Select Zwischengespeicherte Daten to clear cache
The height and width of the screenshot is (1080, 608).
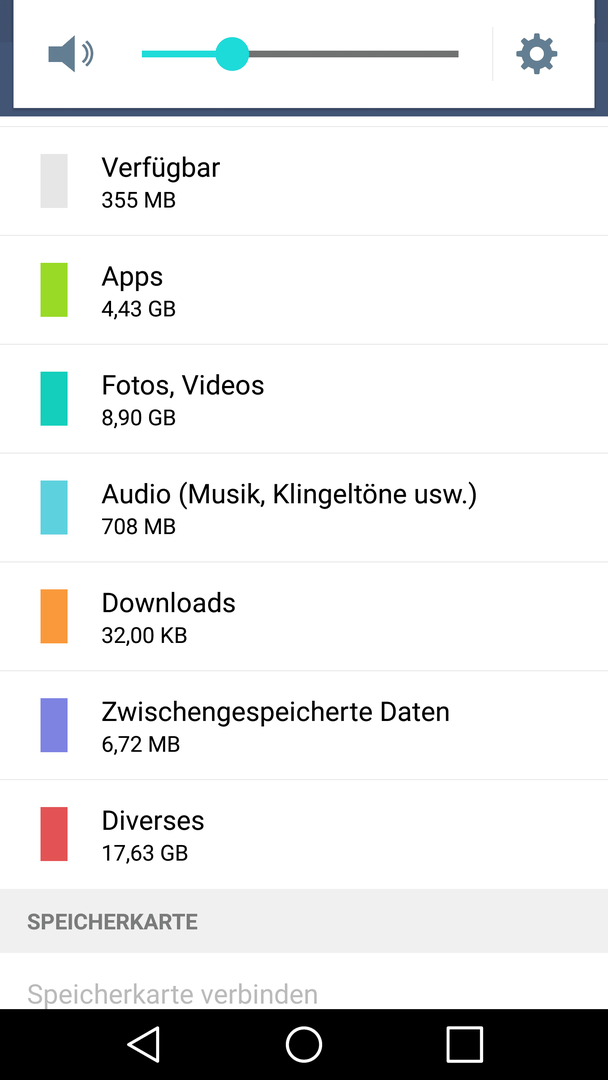tap(304, 725)
